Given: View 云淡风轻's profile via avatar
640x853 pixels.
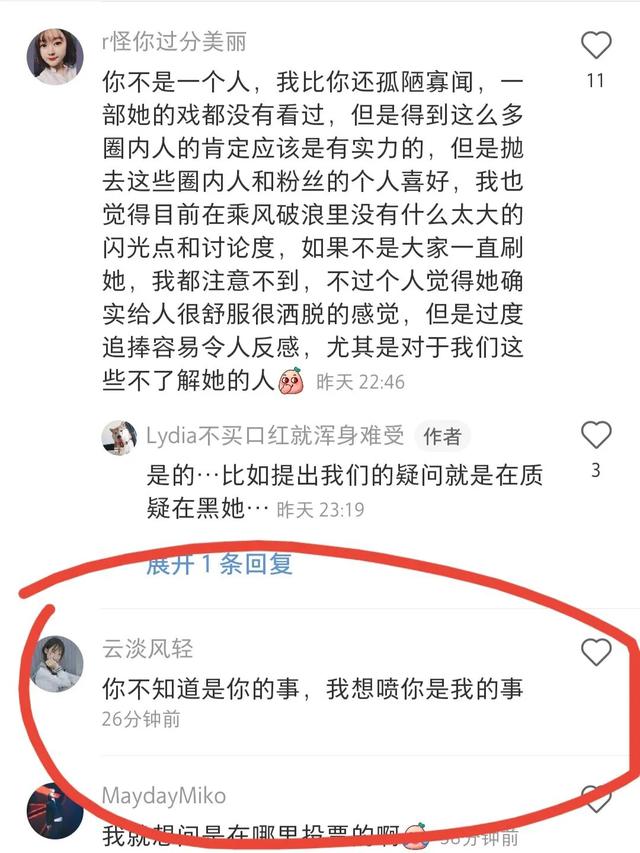Looking at the screenshot, I should 55,663.
